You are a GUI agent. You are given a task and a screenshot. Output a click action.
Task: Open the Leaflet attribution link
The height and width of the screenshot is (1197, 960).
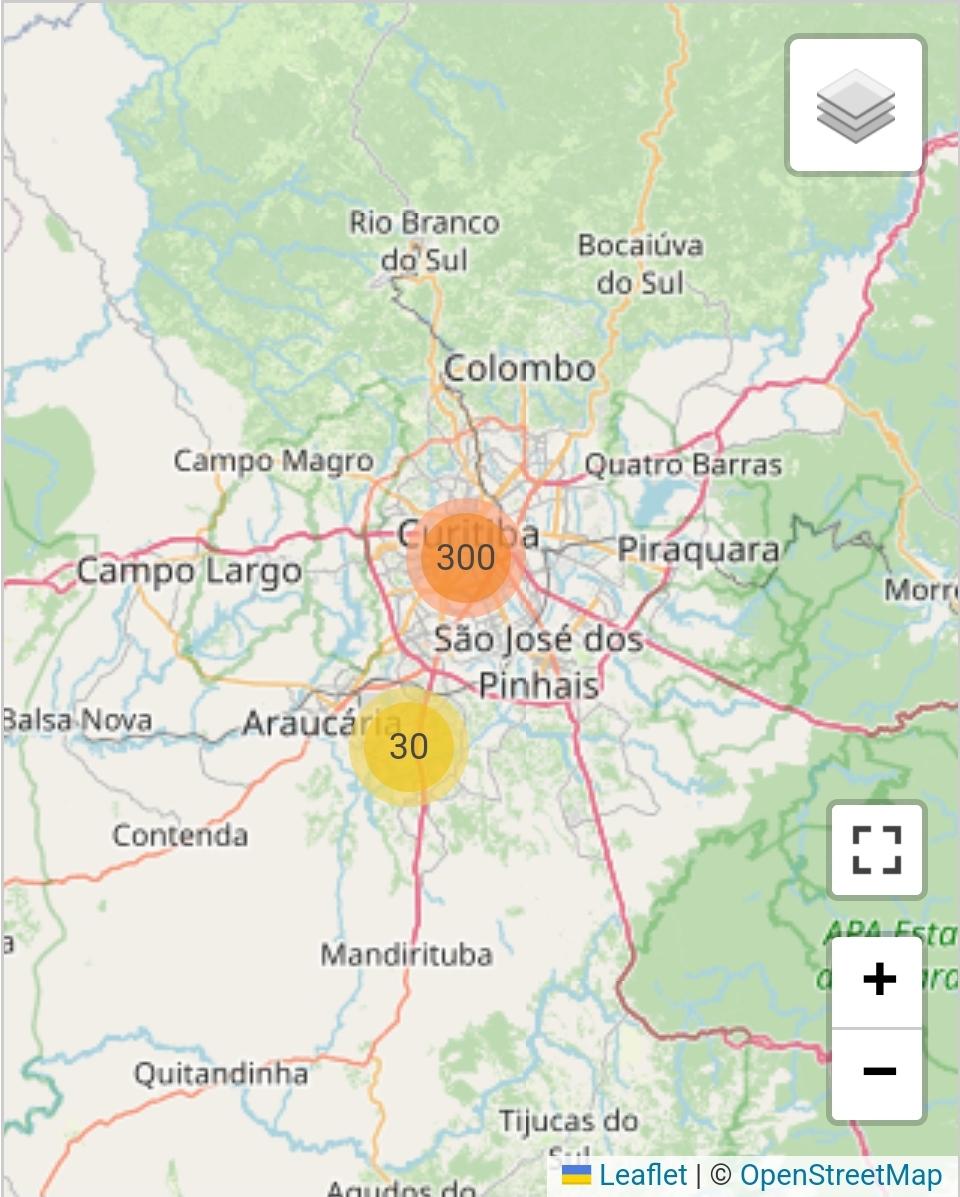642,1174
